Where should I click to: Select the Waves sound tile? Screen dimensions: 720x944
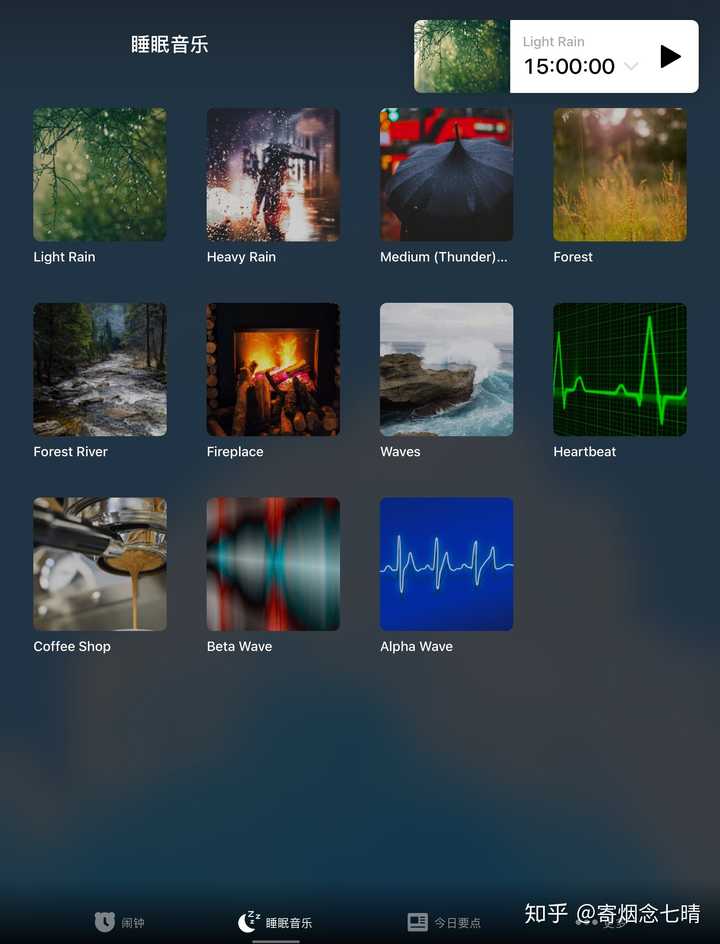[446, 370]
